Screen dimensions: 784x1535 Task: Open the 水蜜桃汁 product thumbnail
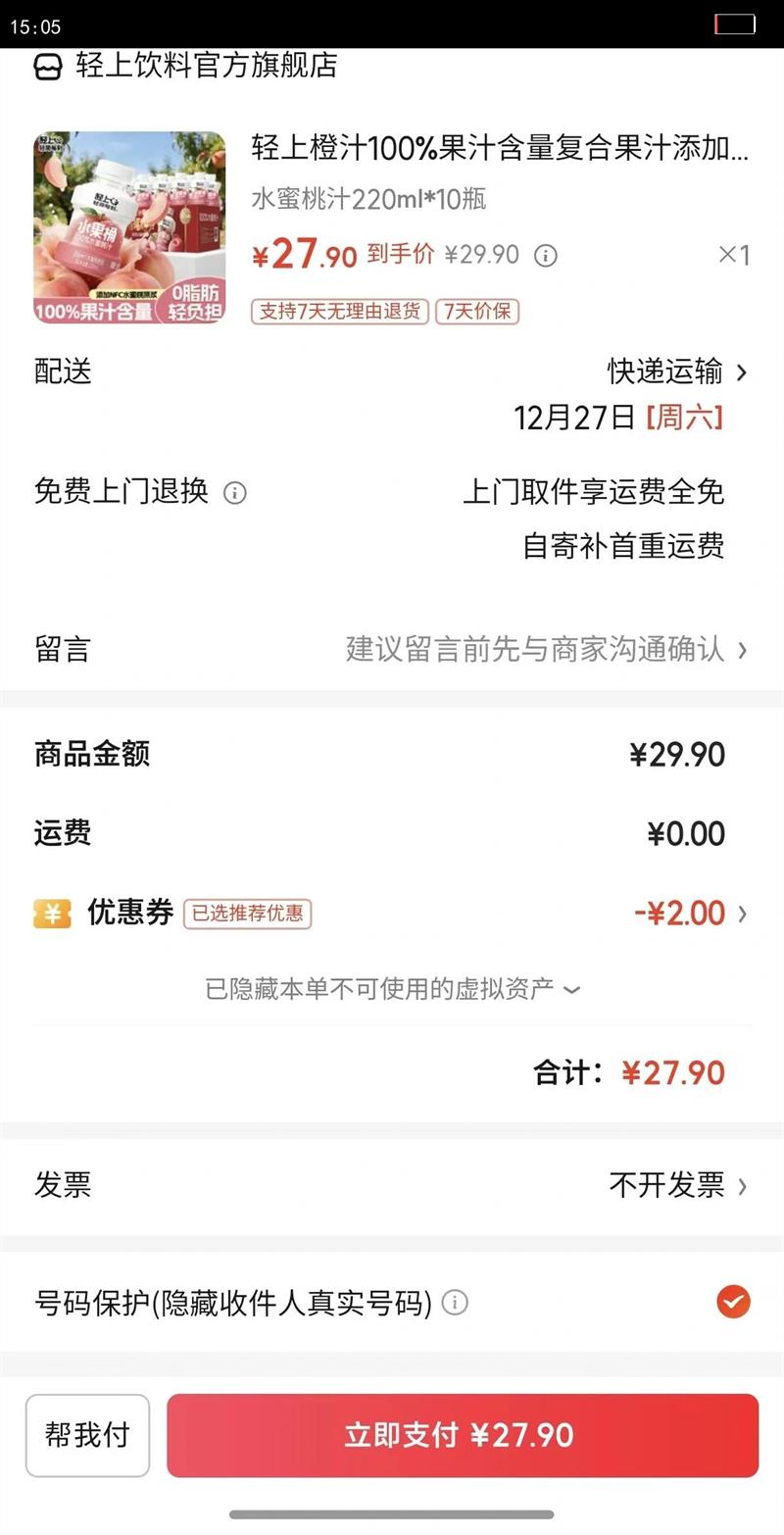coord(129,227)
